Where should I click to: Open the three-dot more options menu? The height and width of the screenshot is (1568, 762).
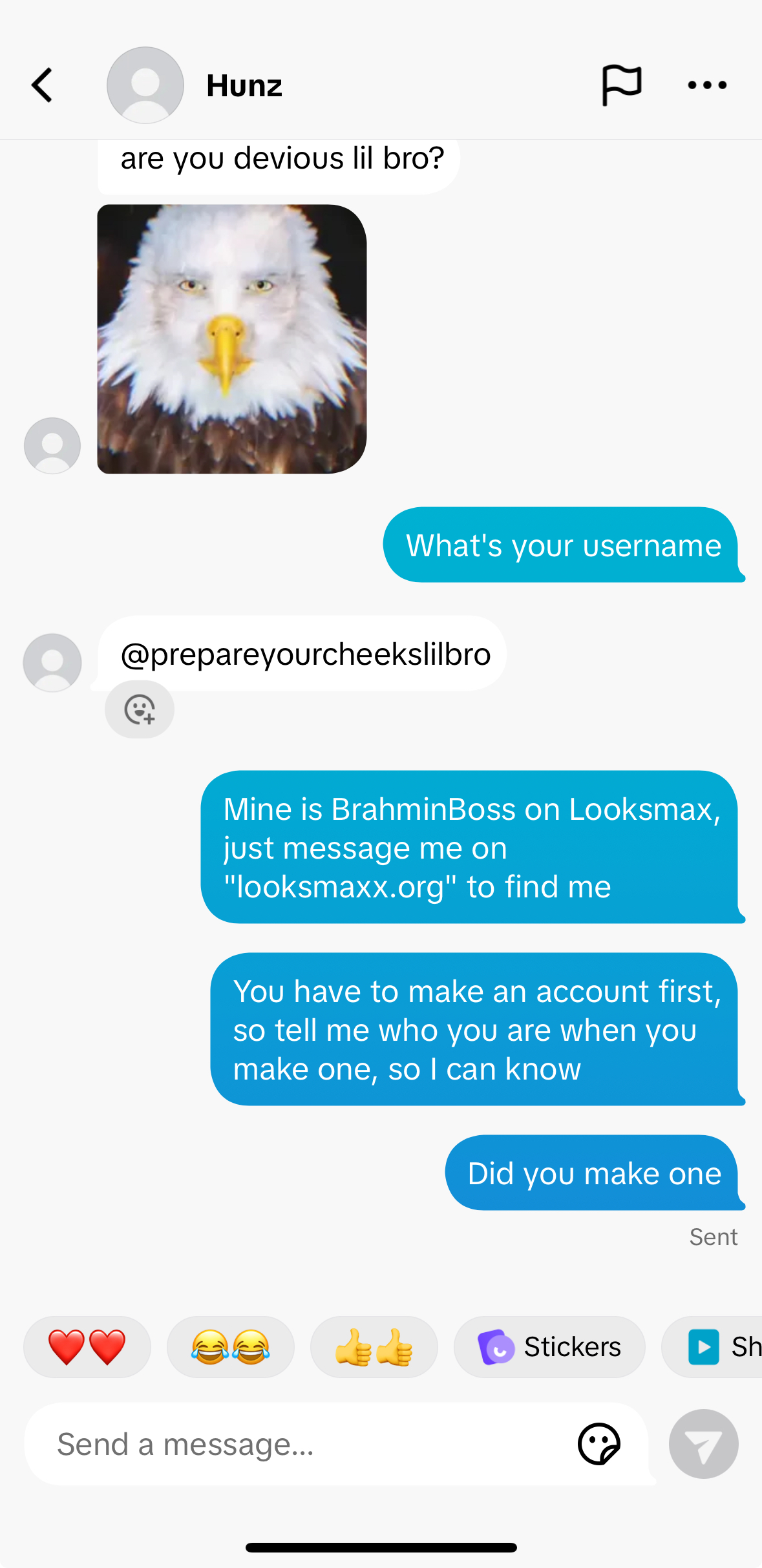707,85
